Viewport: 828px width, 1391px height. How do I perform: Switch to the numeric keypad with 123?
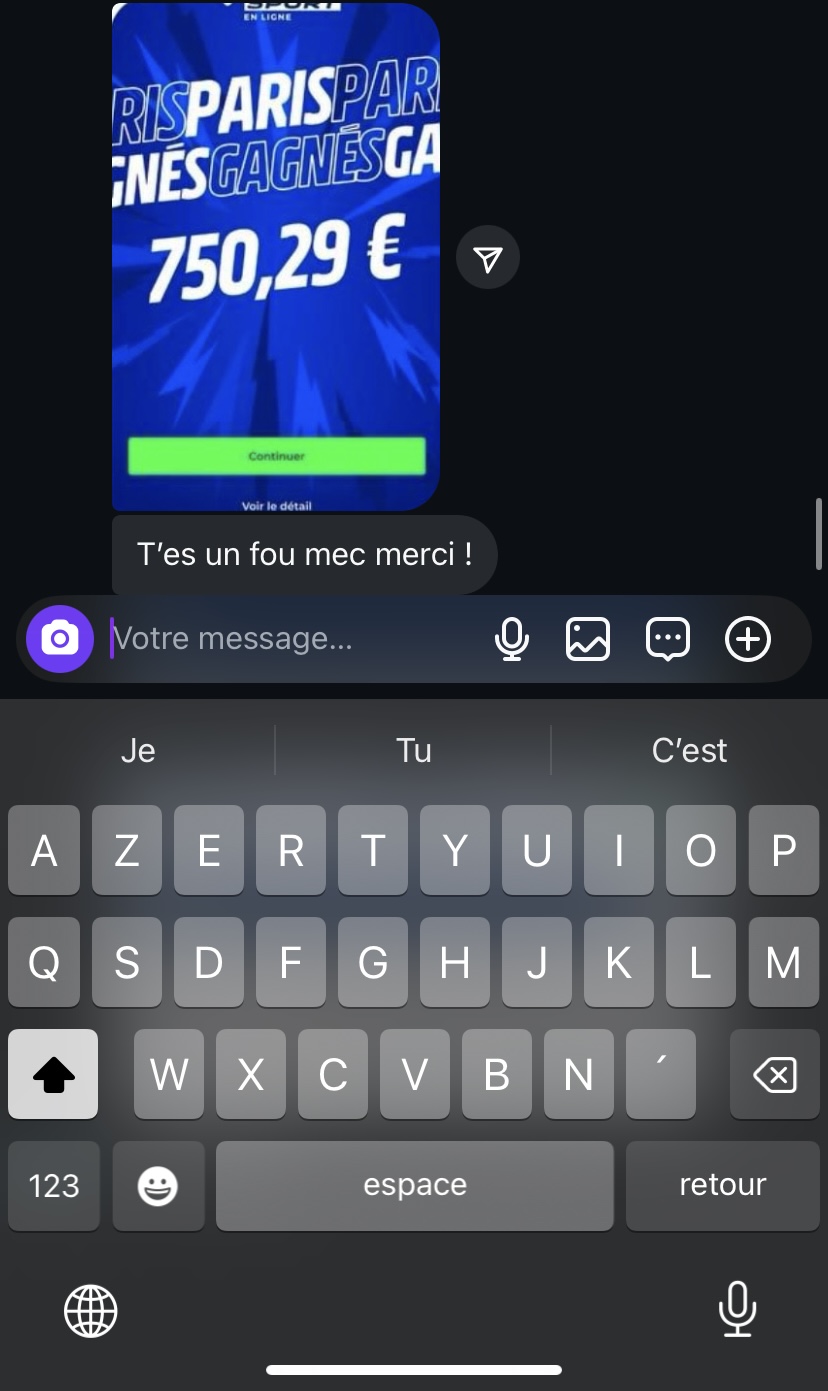[53, 1185]
